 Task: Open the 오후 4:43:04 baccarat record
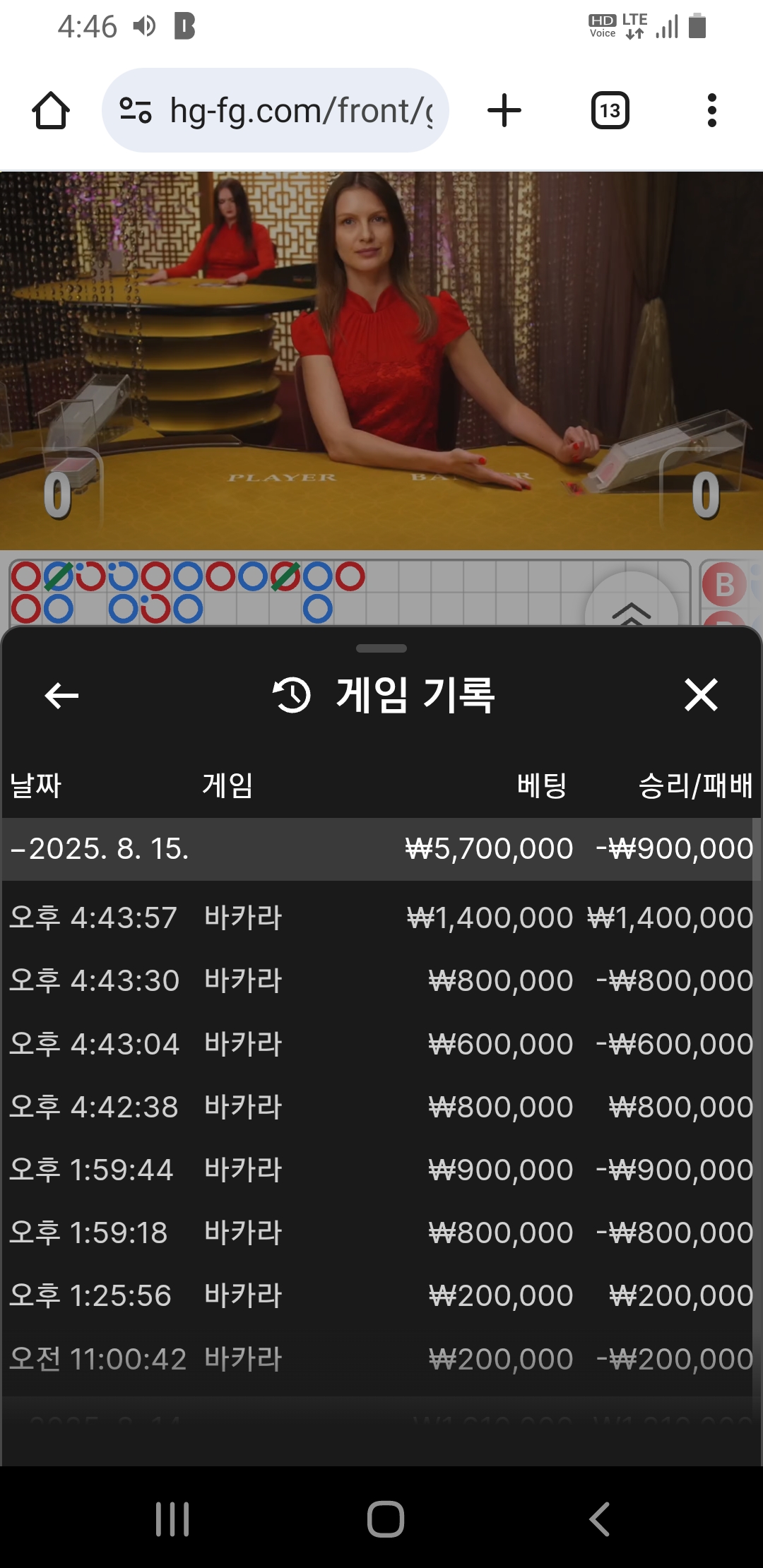click(381, 1044)
